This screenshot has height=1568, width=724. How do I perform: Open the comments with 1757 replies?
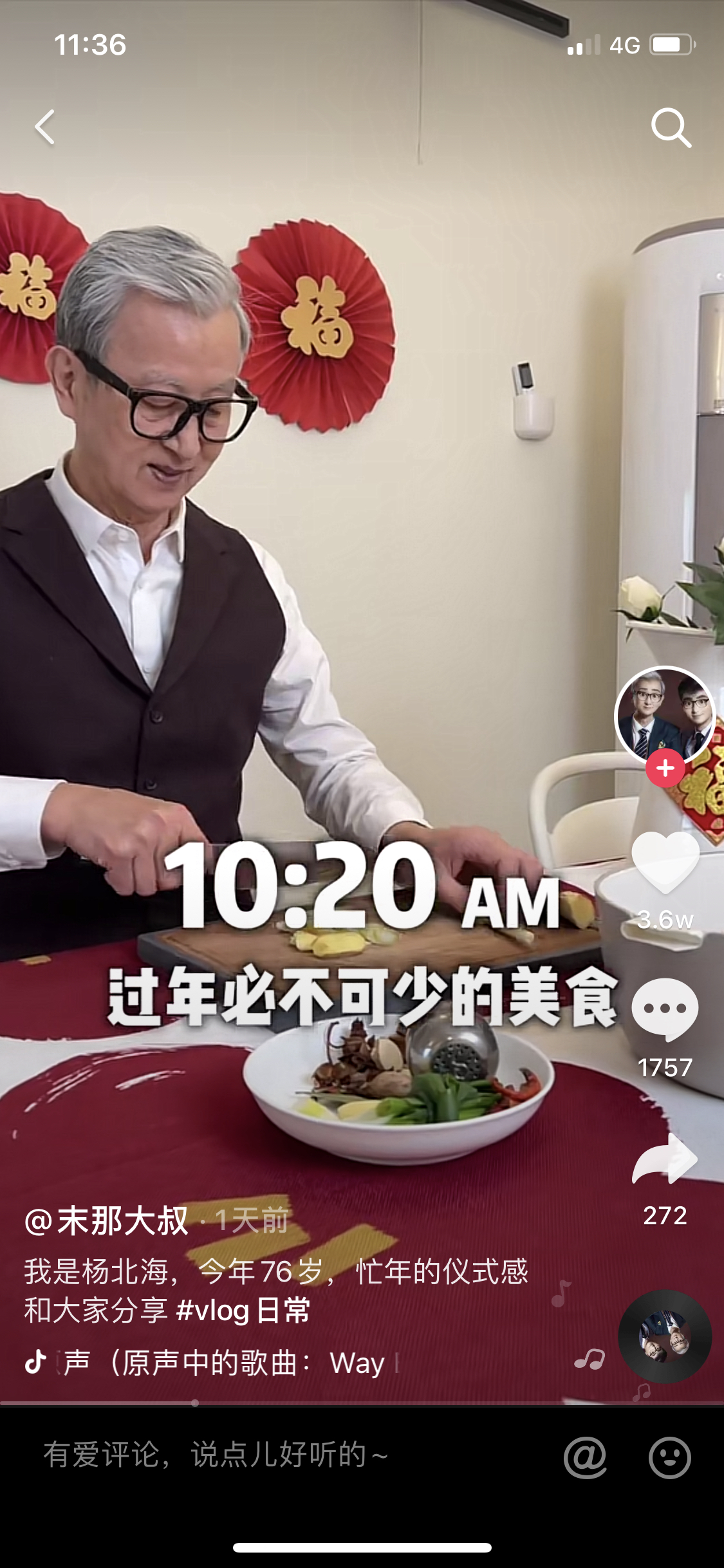[665, 1009]
